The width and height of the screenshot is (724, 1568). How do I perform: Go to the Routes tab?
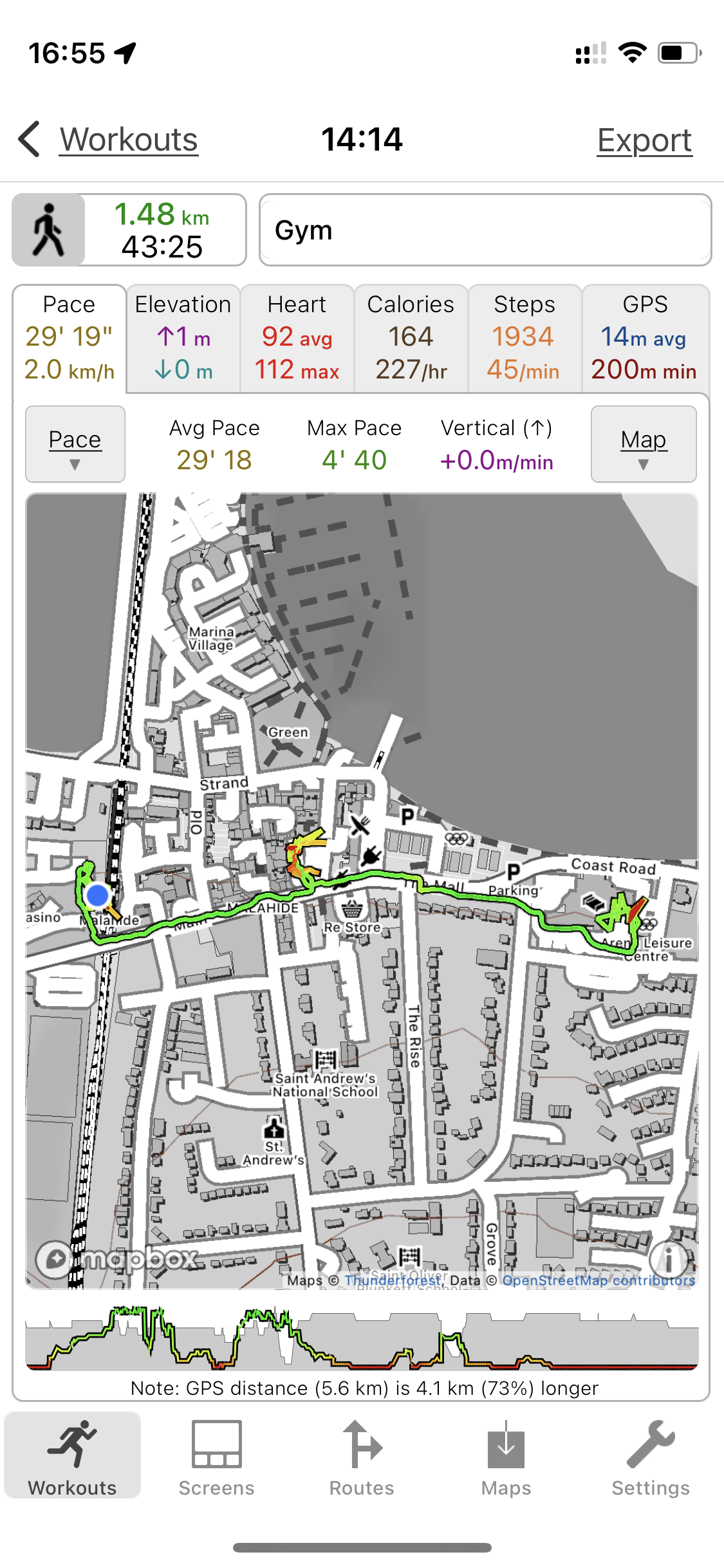(362, 1458)
